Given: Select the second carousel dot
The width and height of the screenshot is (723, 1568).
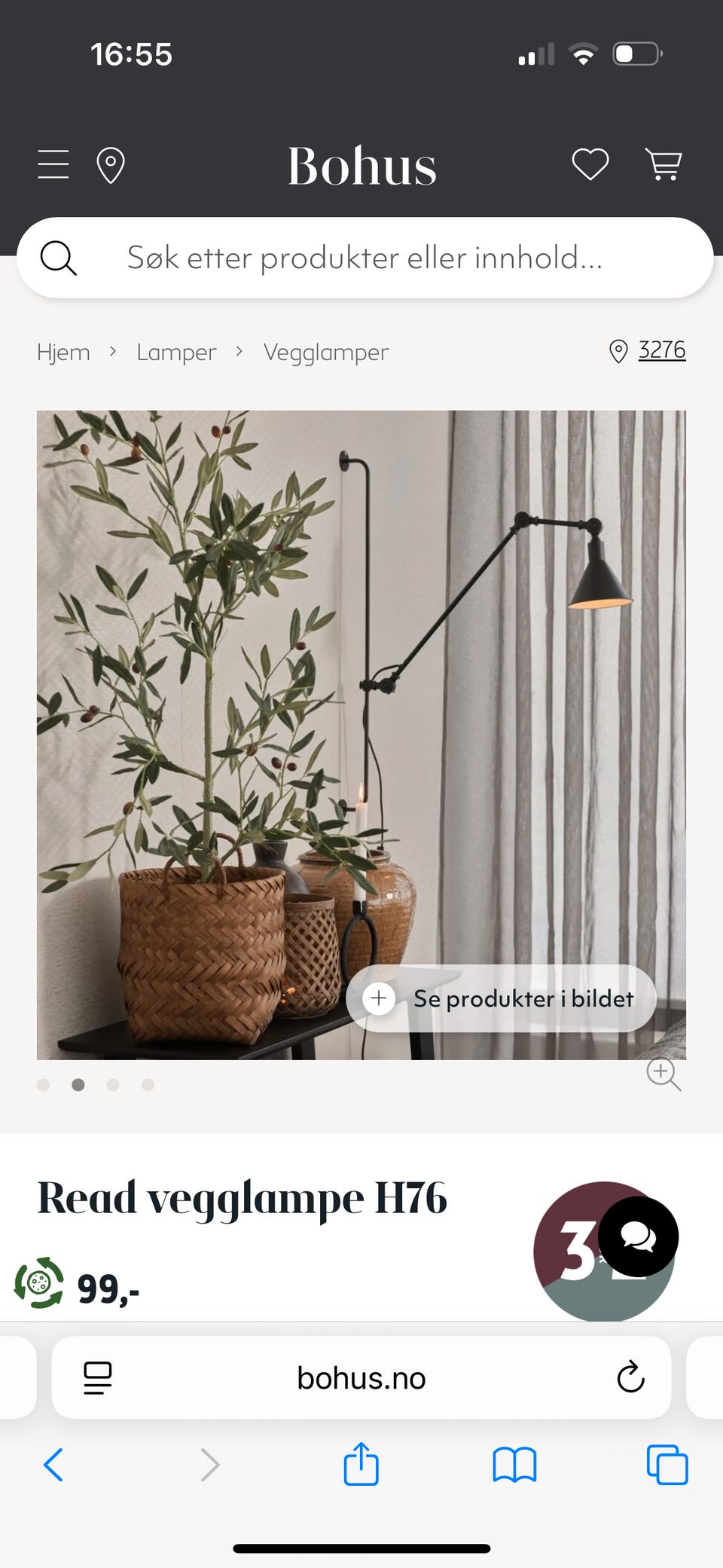Looking at the screenshot, I should 78,1084.
